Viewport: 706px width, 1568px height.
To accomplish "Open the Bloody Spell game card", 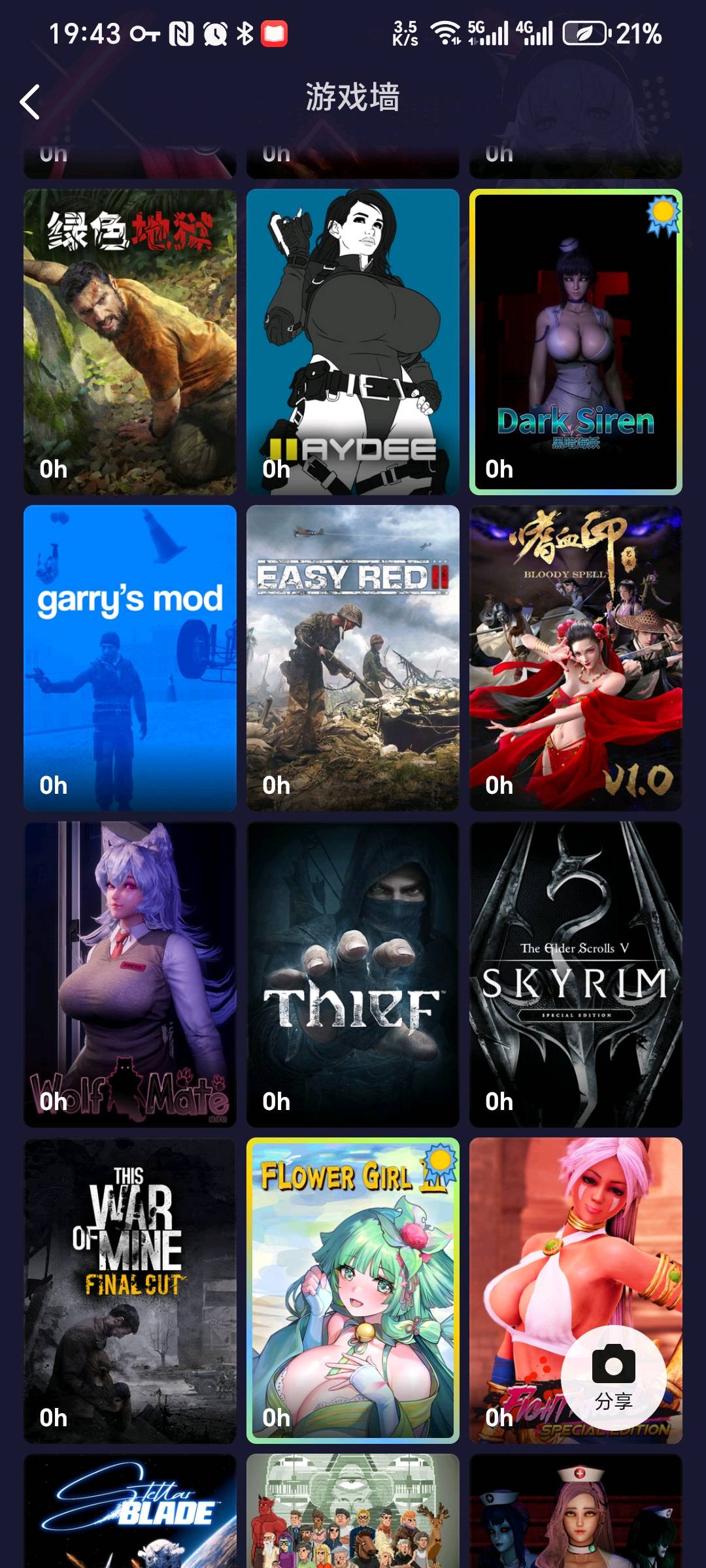I will pos(576,658).
